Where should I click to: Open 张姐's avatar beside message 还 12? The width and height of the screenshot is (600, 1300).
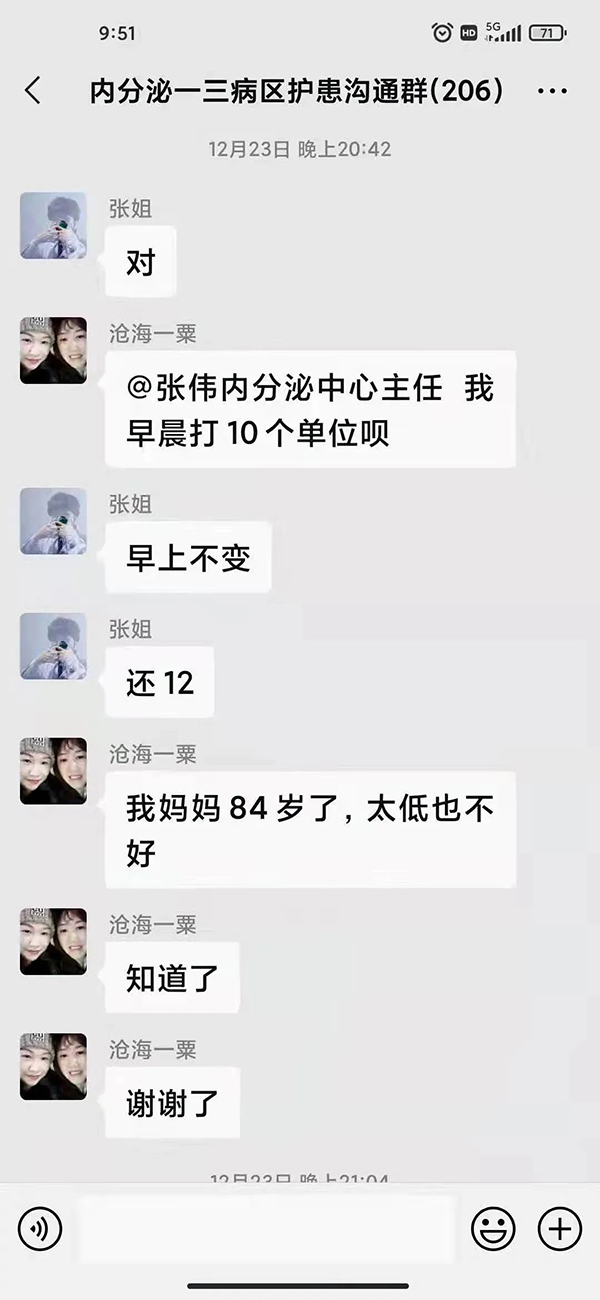click(53, 646)
